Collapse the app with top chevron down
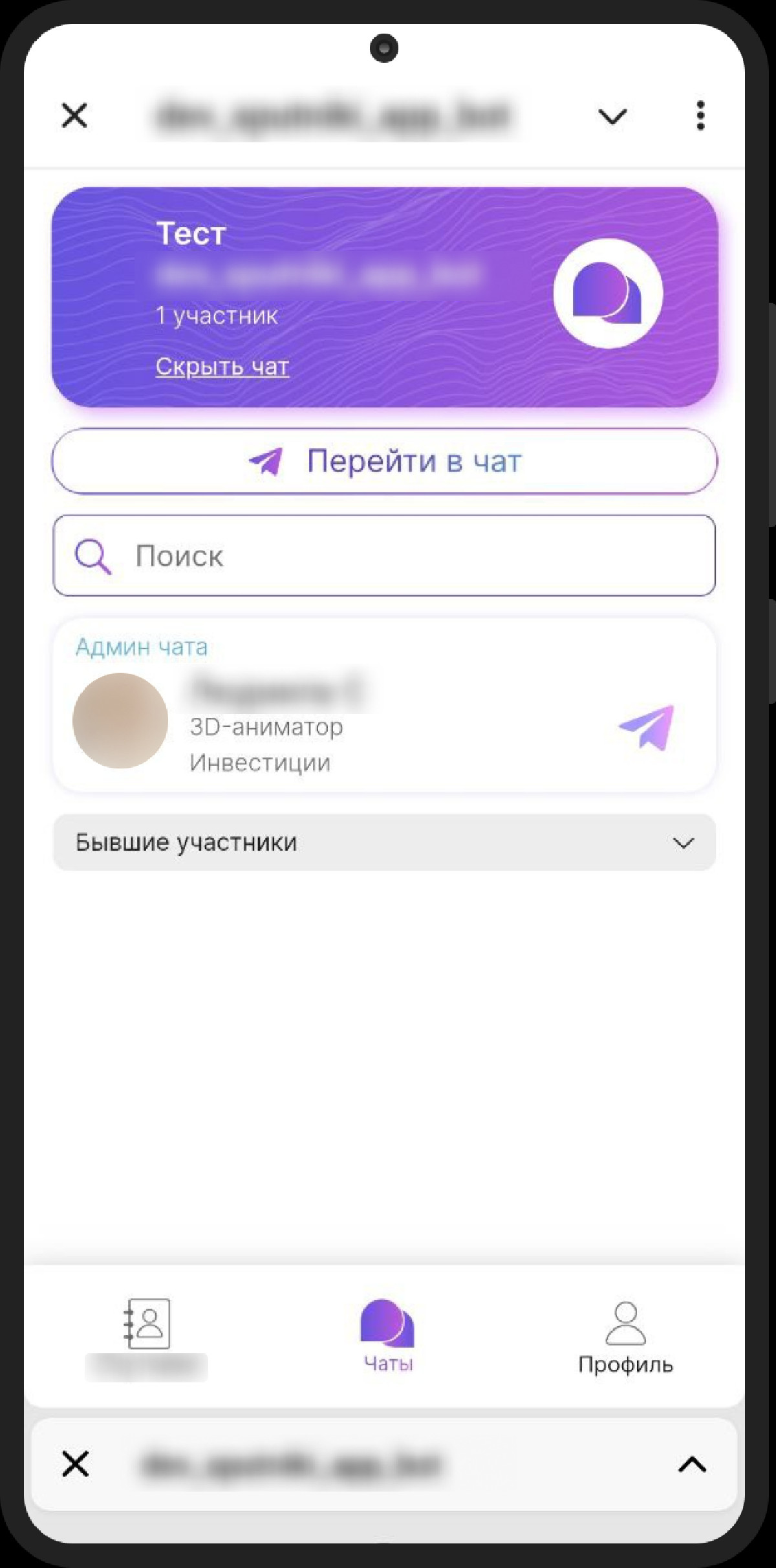The height and width of the screenshot is (1568, 776). pyautogui.click(x=612, y=117)
